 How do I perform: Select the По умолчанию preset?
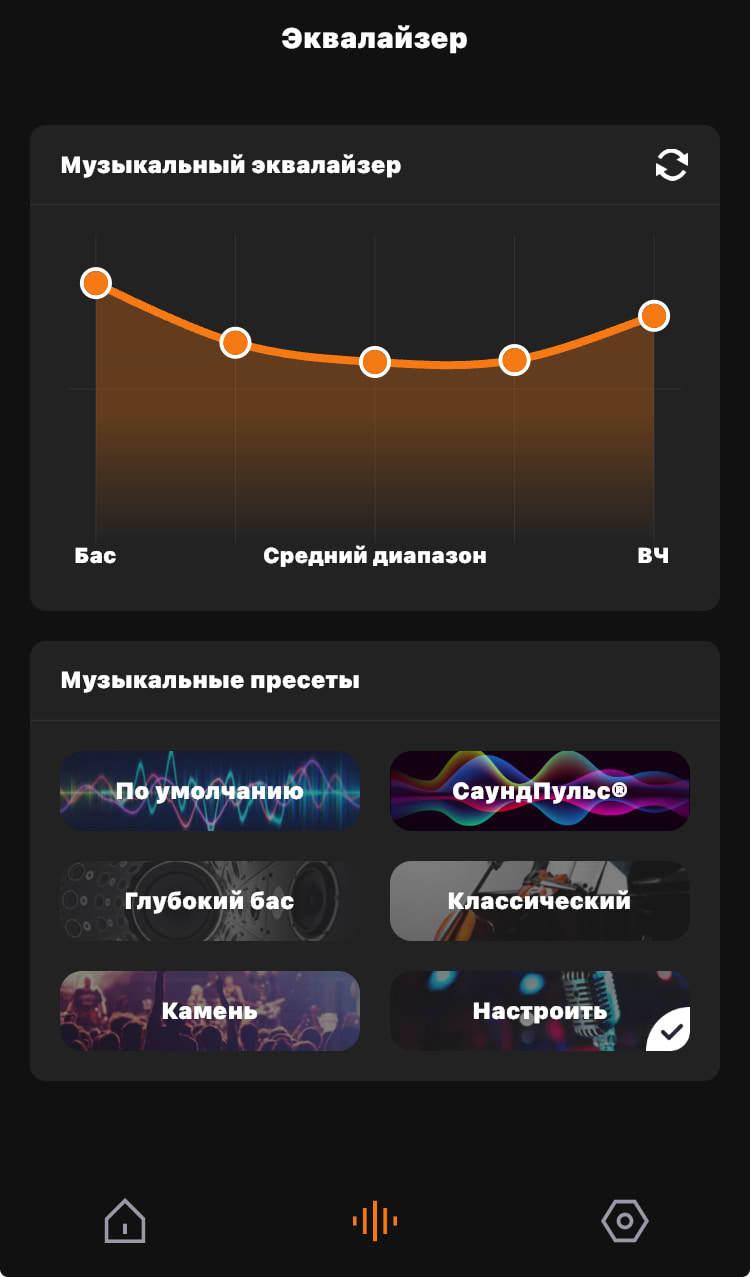(210, 791)
